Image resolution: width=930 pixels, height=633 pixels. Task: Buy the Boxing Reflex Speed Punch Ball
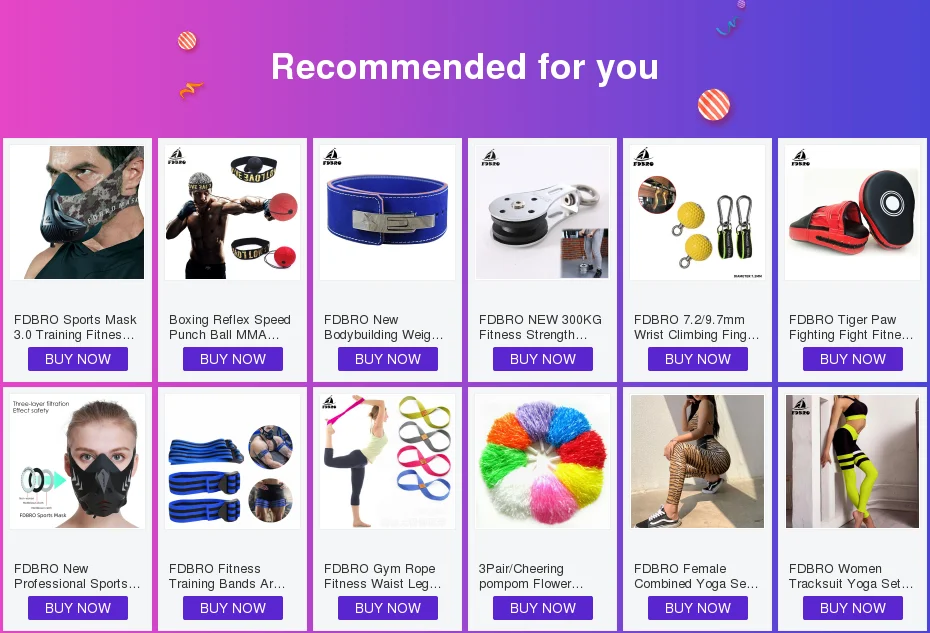tap(232, 359)
